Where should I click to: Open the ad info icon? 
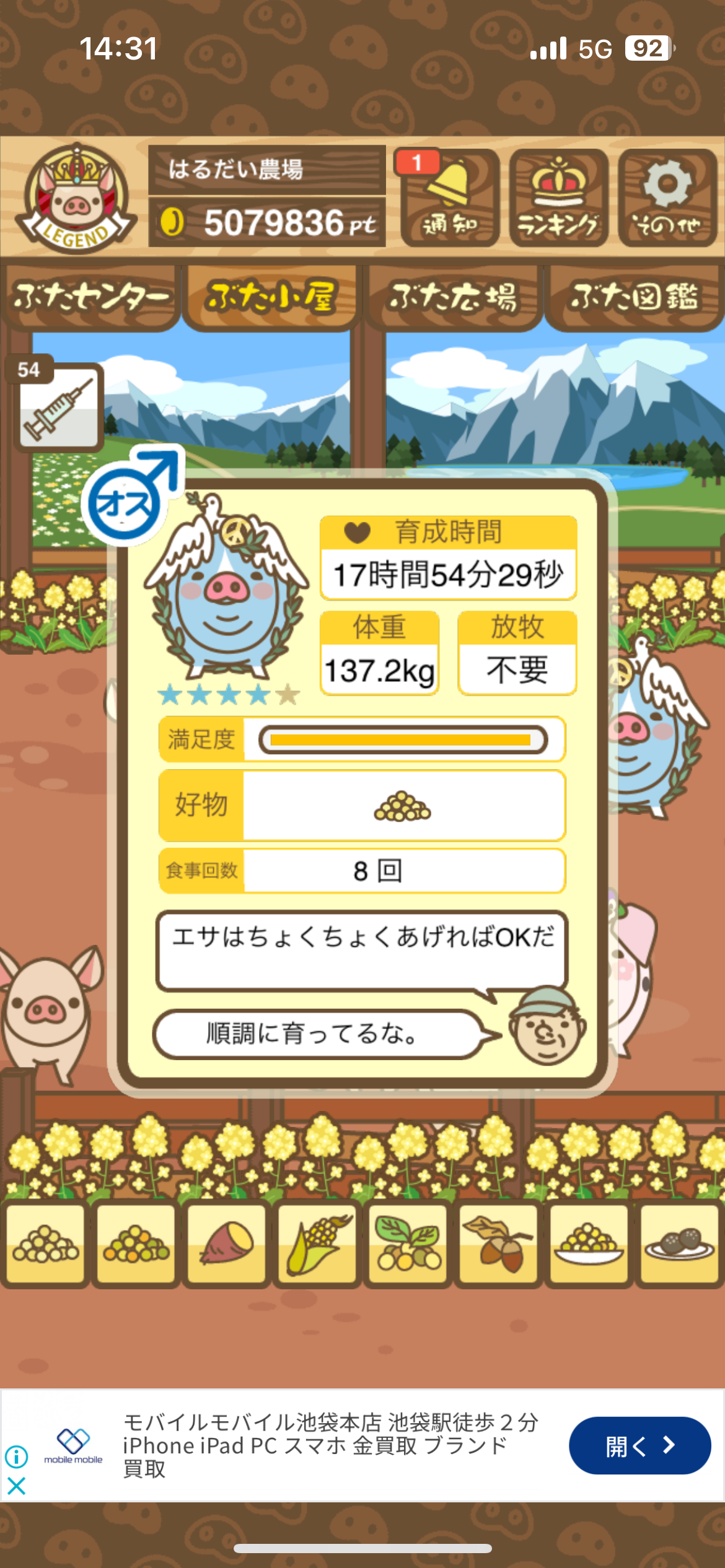click(x=16, y=1457)
